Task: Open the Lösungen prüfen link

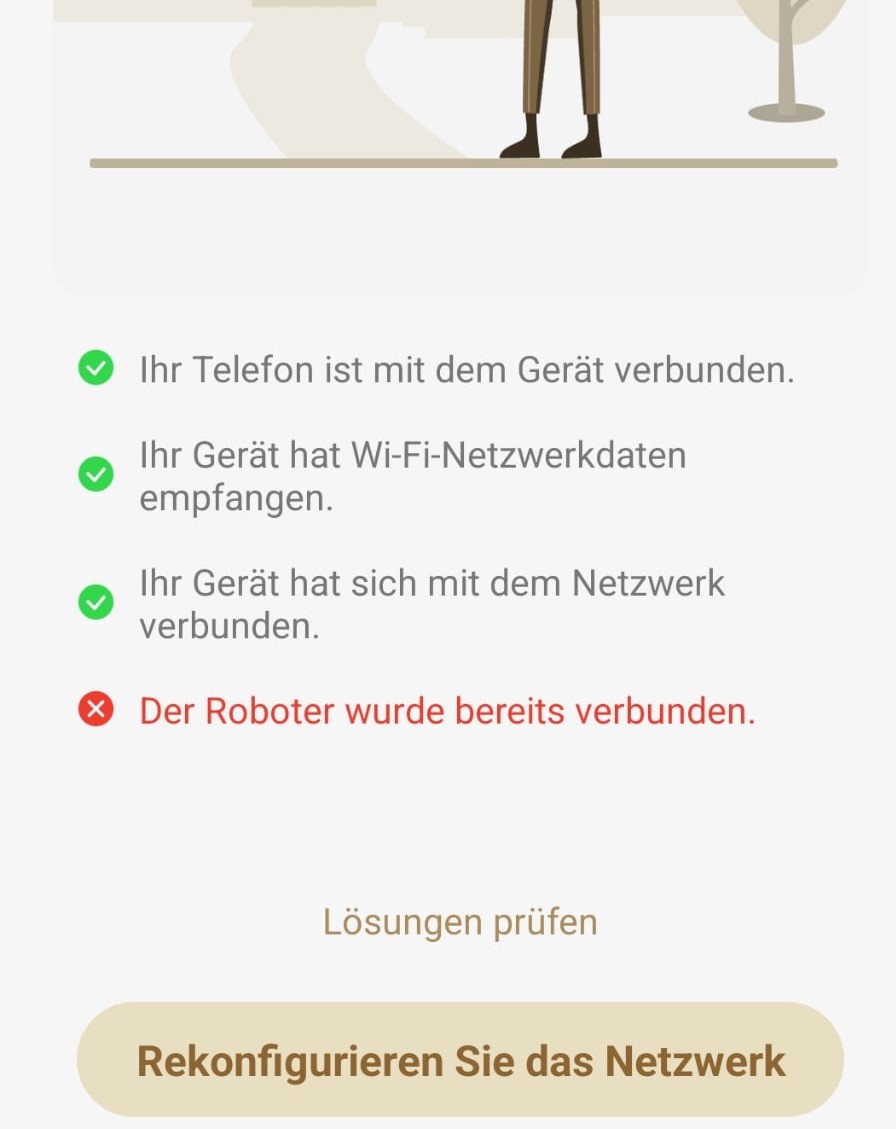Action: coord(460,922)
